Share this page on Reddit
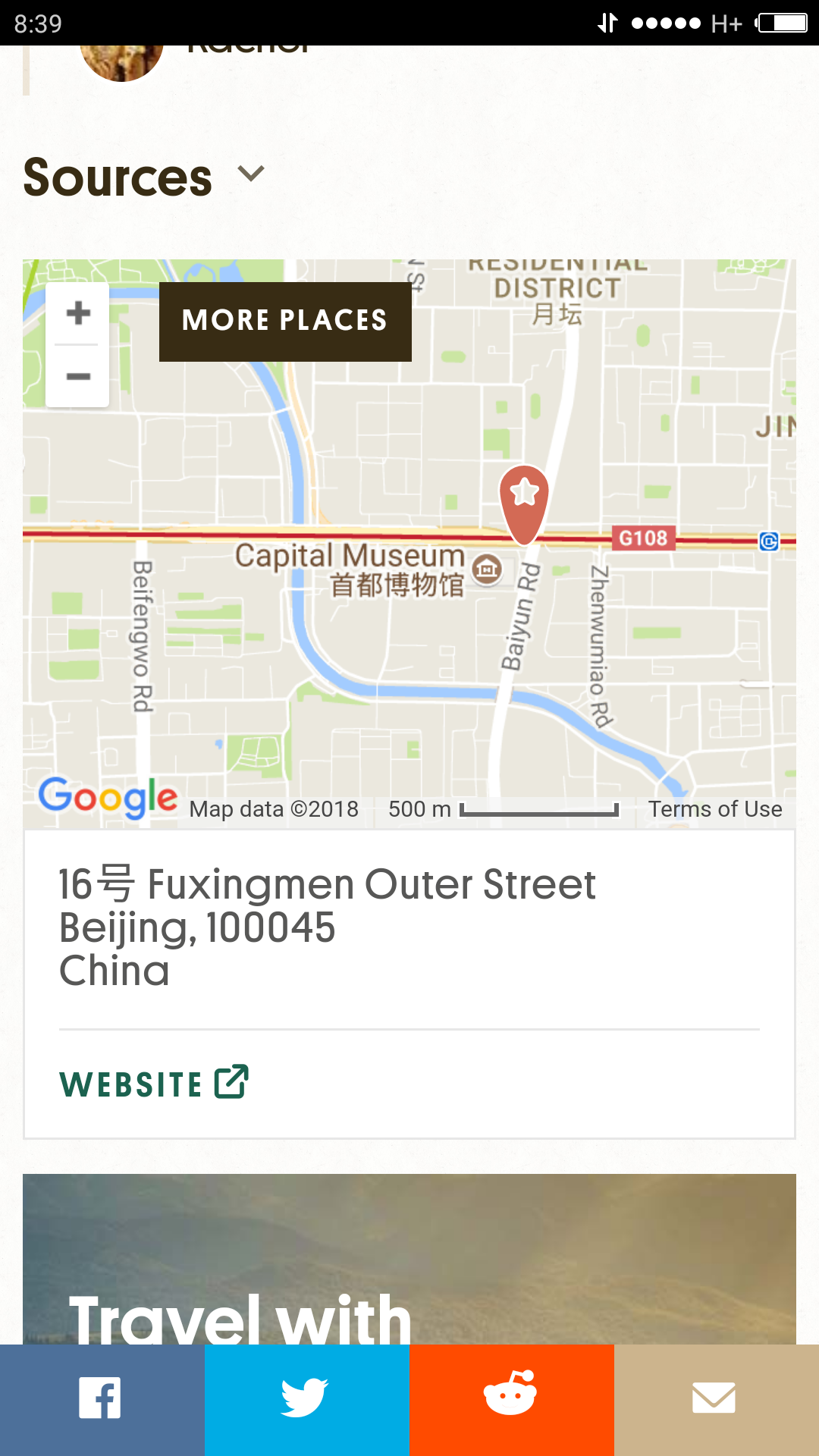The height and width of the screenshot is (1456, 819). point(511,1399)
